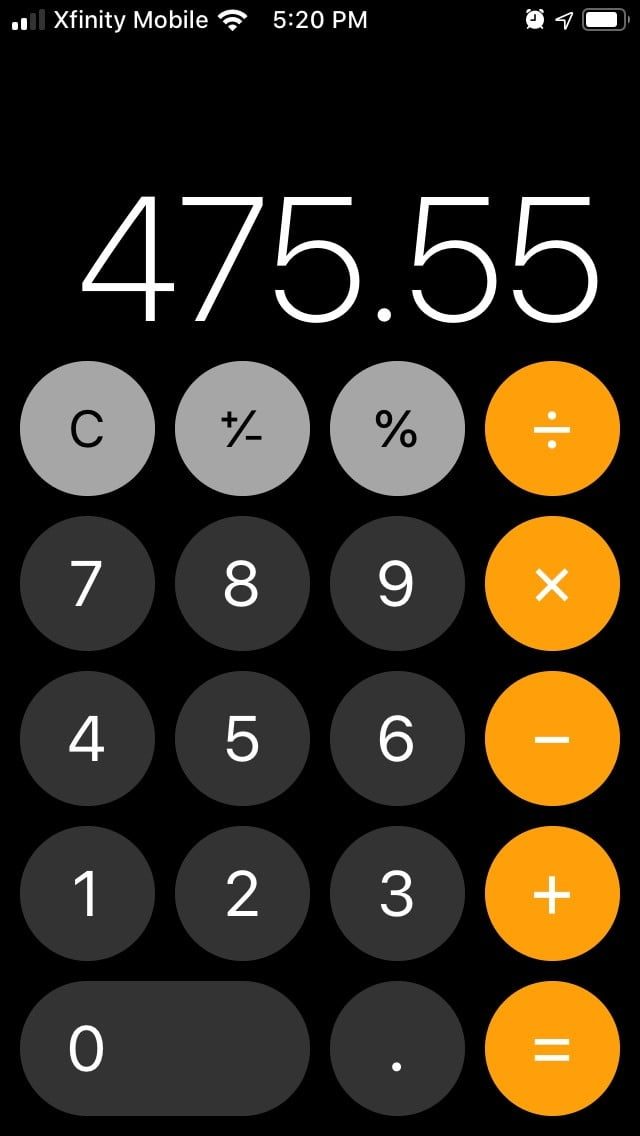Screen dimensions: 640x1136
Task: Select the divide operator
Action: (552, 429)
